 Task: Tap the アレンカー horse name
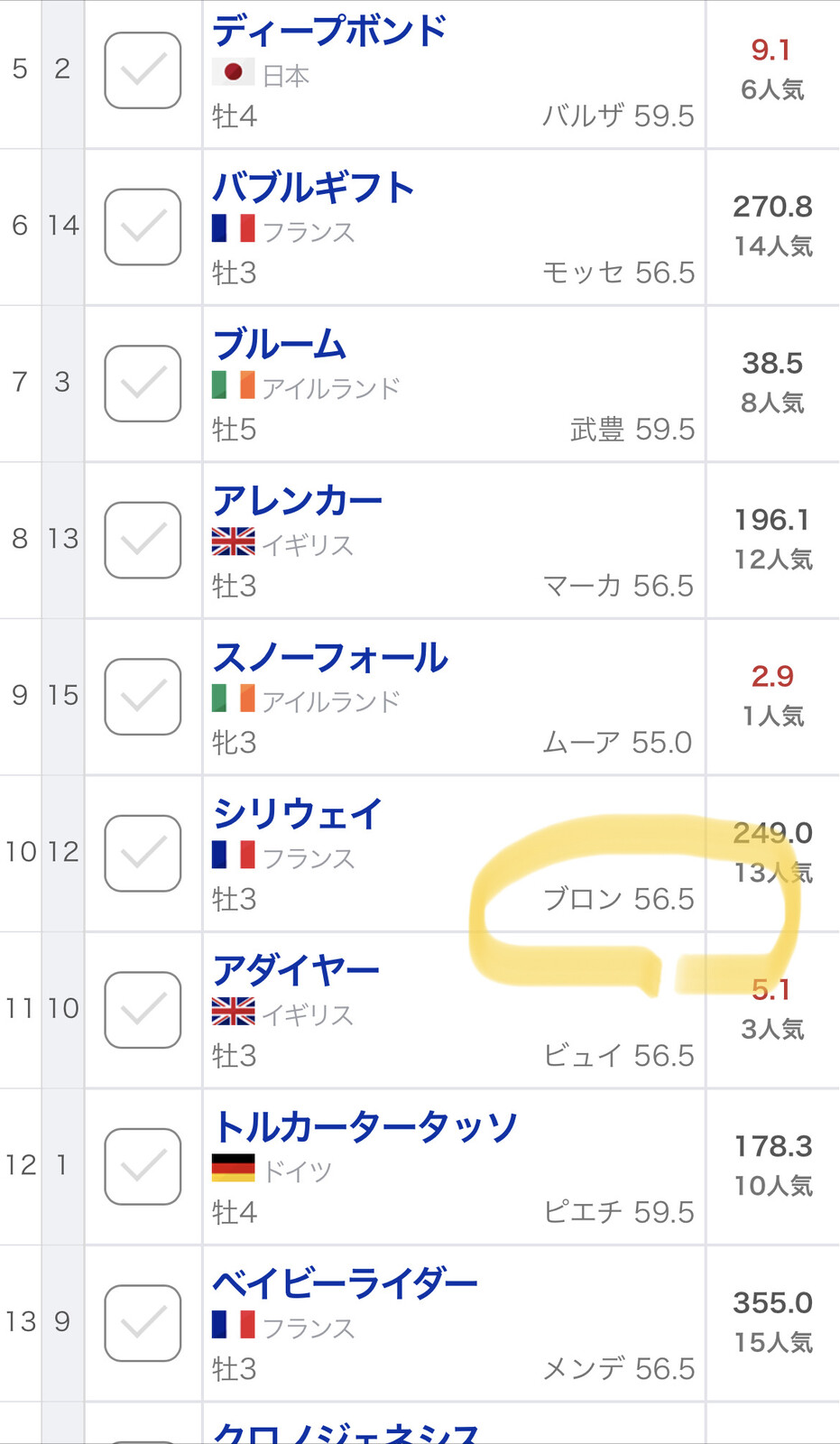point(297,501)
